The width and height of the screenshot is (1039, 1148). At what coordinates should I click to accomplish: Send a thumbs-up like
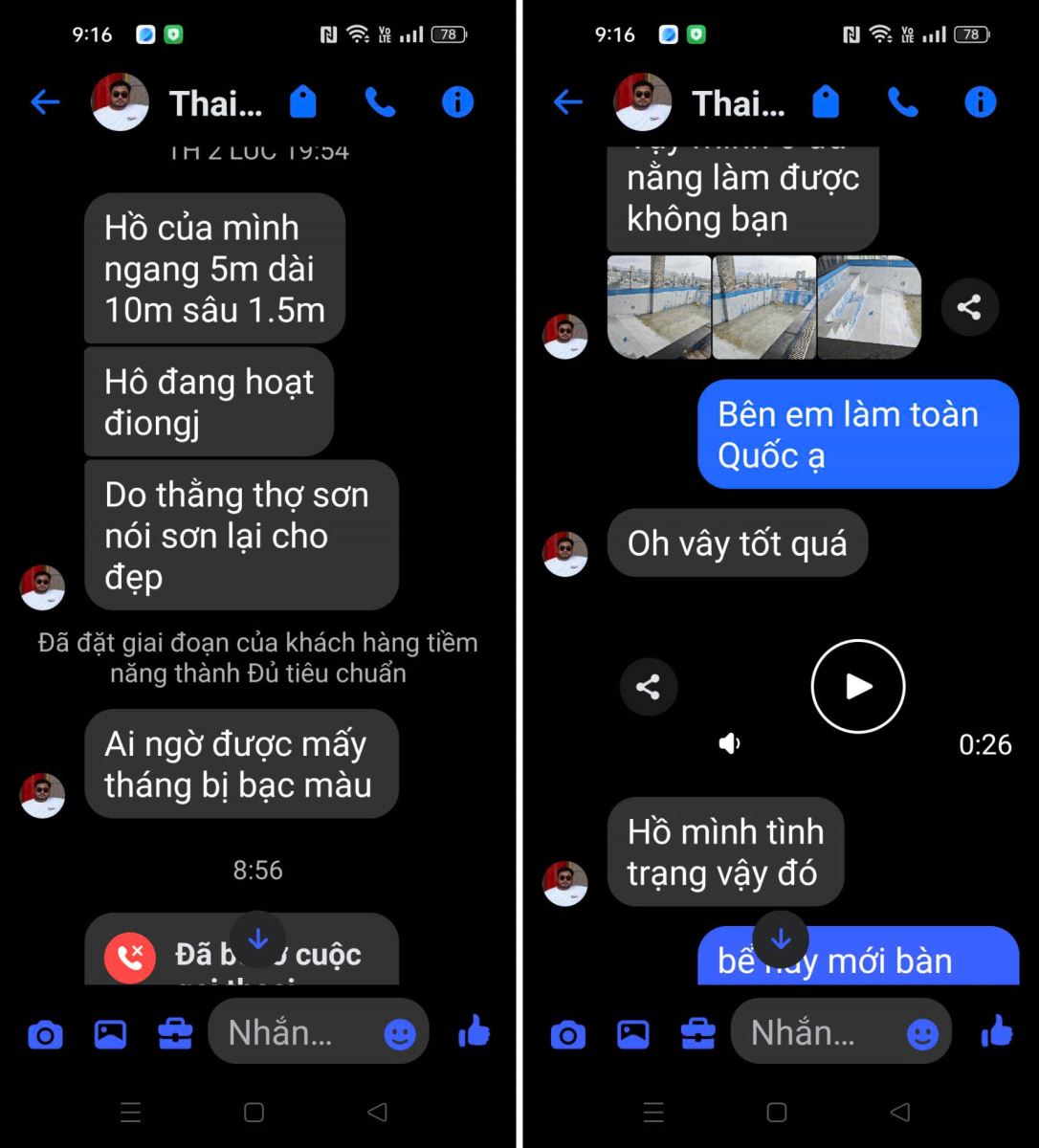(475, 1032)
